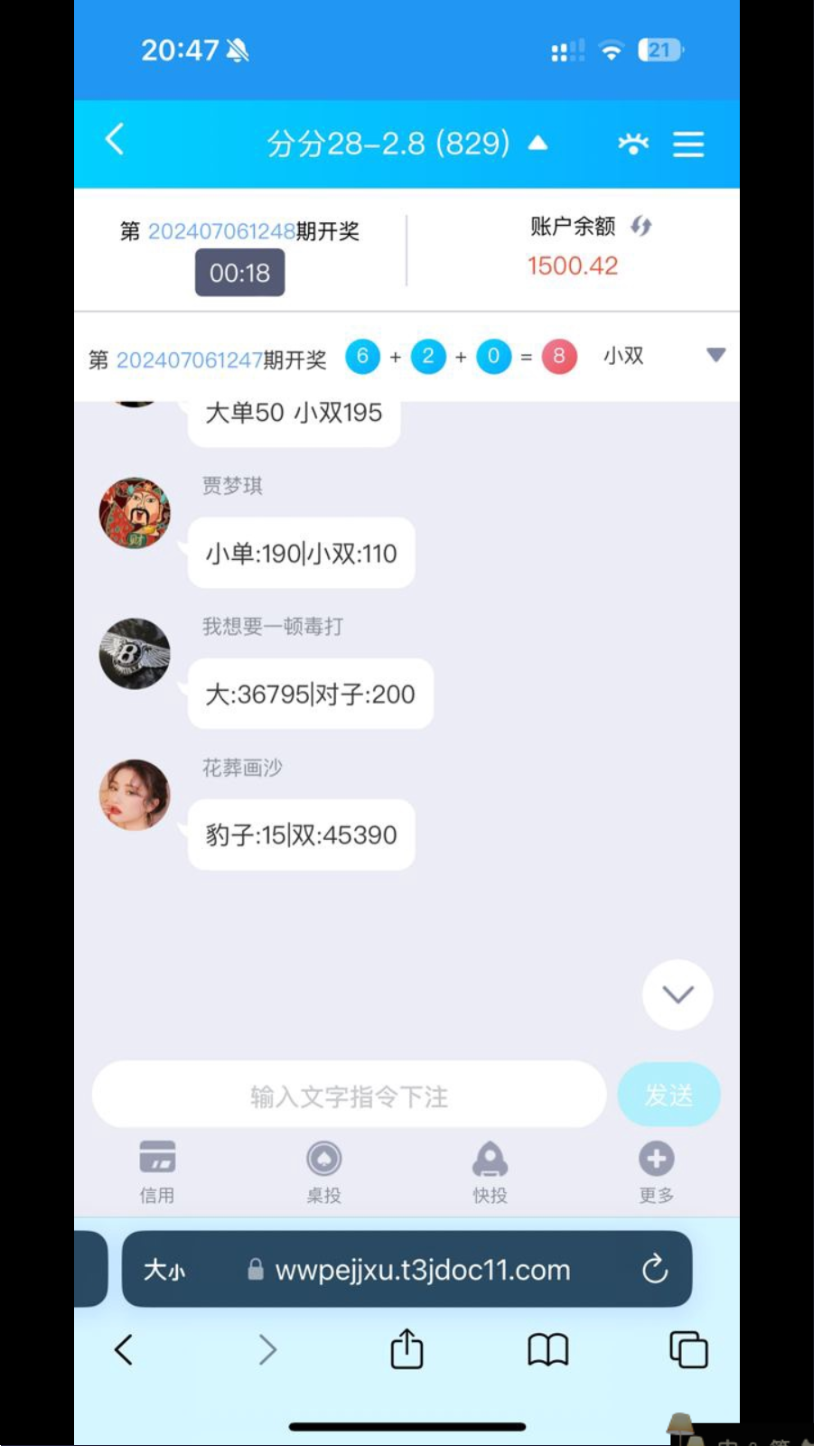This screenshot has height=1446, width=814.
Task: Refresh the account balance
Action: 641,226
